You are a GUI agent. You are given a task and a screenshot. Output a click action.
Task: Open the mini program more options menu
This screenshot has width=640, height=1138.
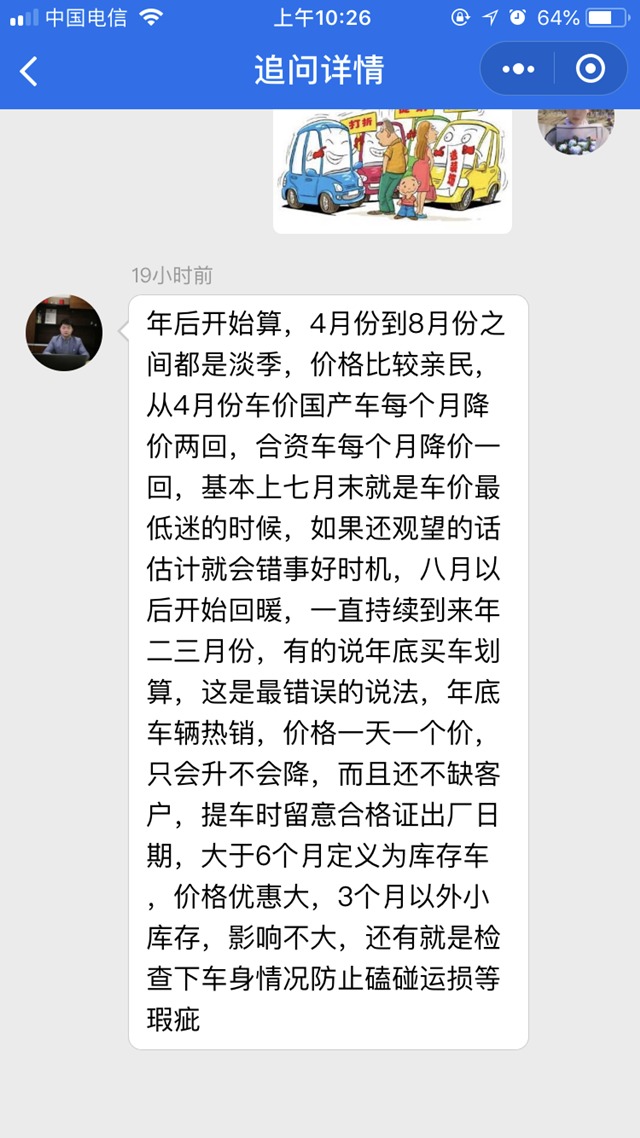(518, 69)
